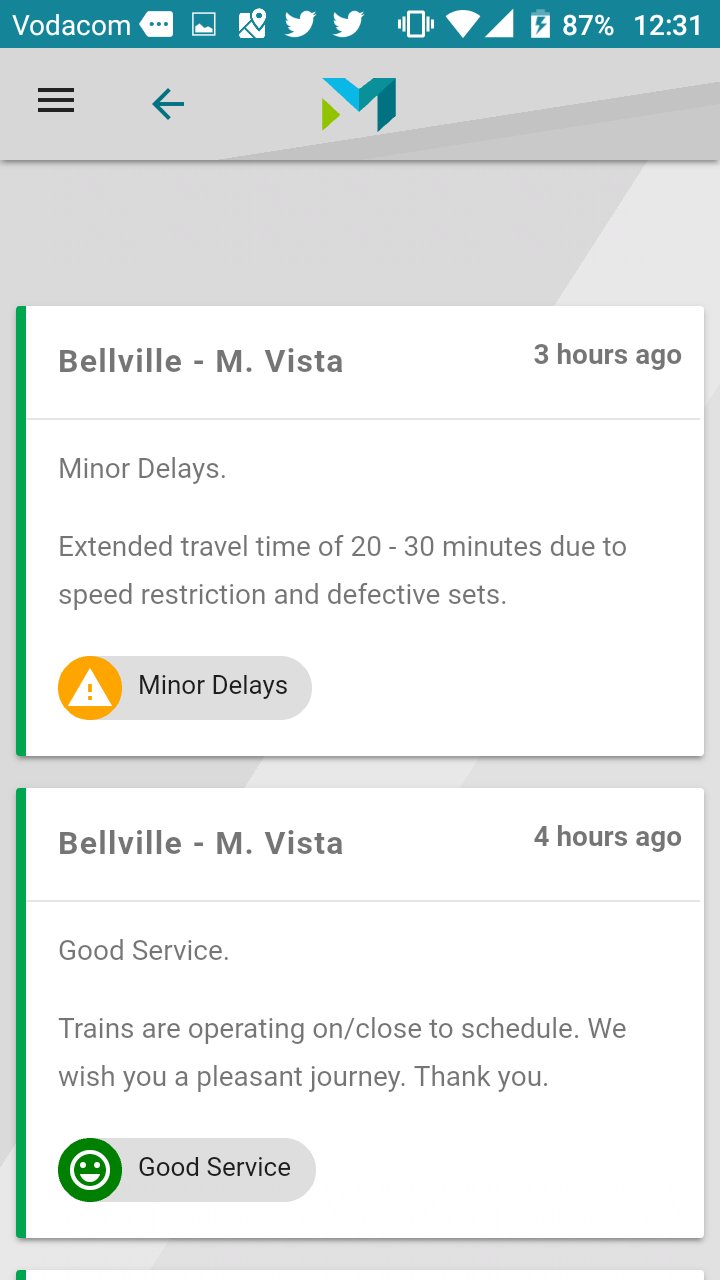Screen dimensions: 720x1280
Task: Tap the vibrate mode icon in the status bar
Action: coord(413,24)
